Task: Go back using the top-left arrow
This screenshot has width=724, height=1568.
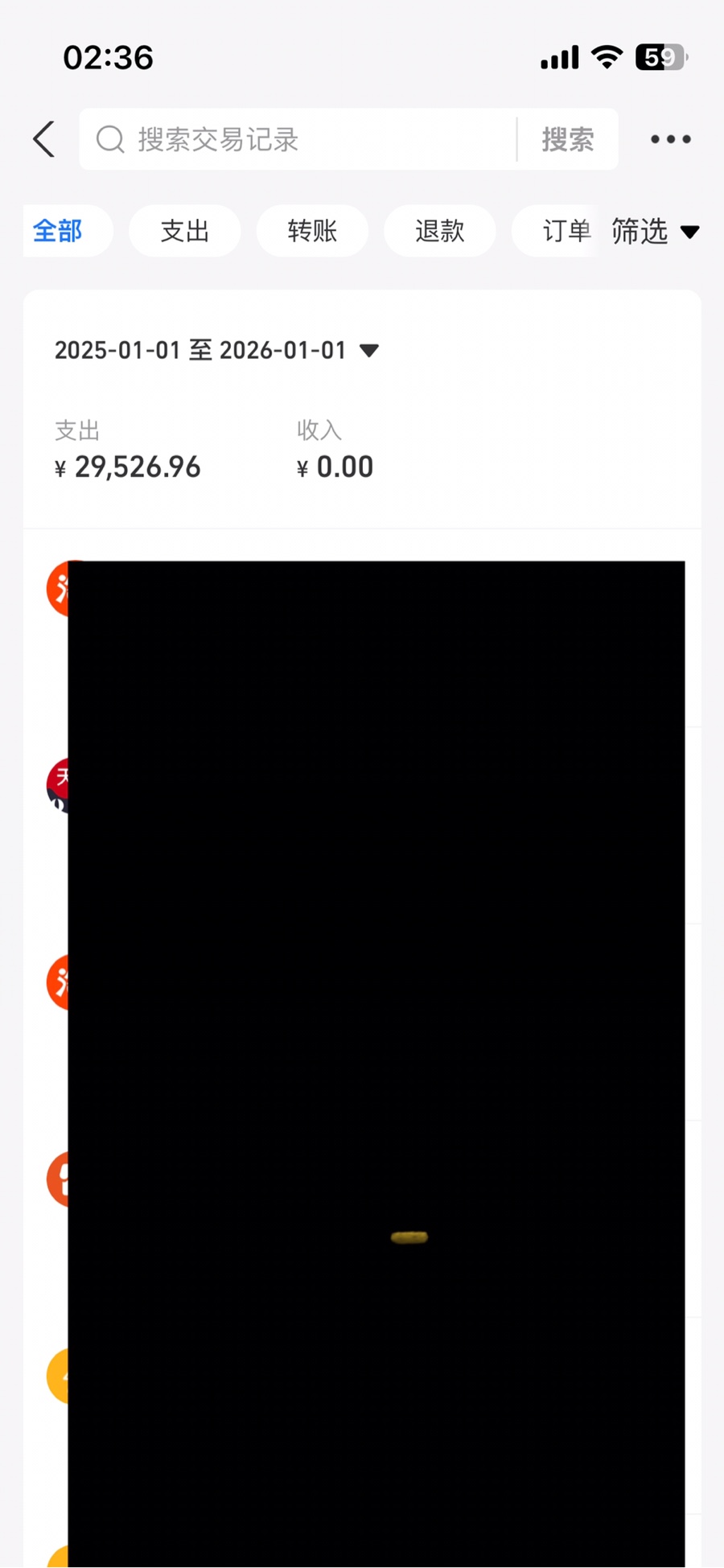Action: (44, 139)
